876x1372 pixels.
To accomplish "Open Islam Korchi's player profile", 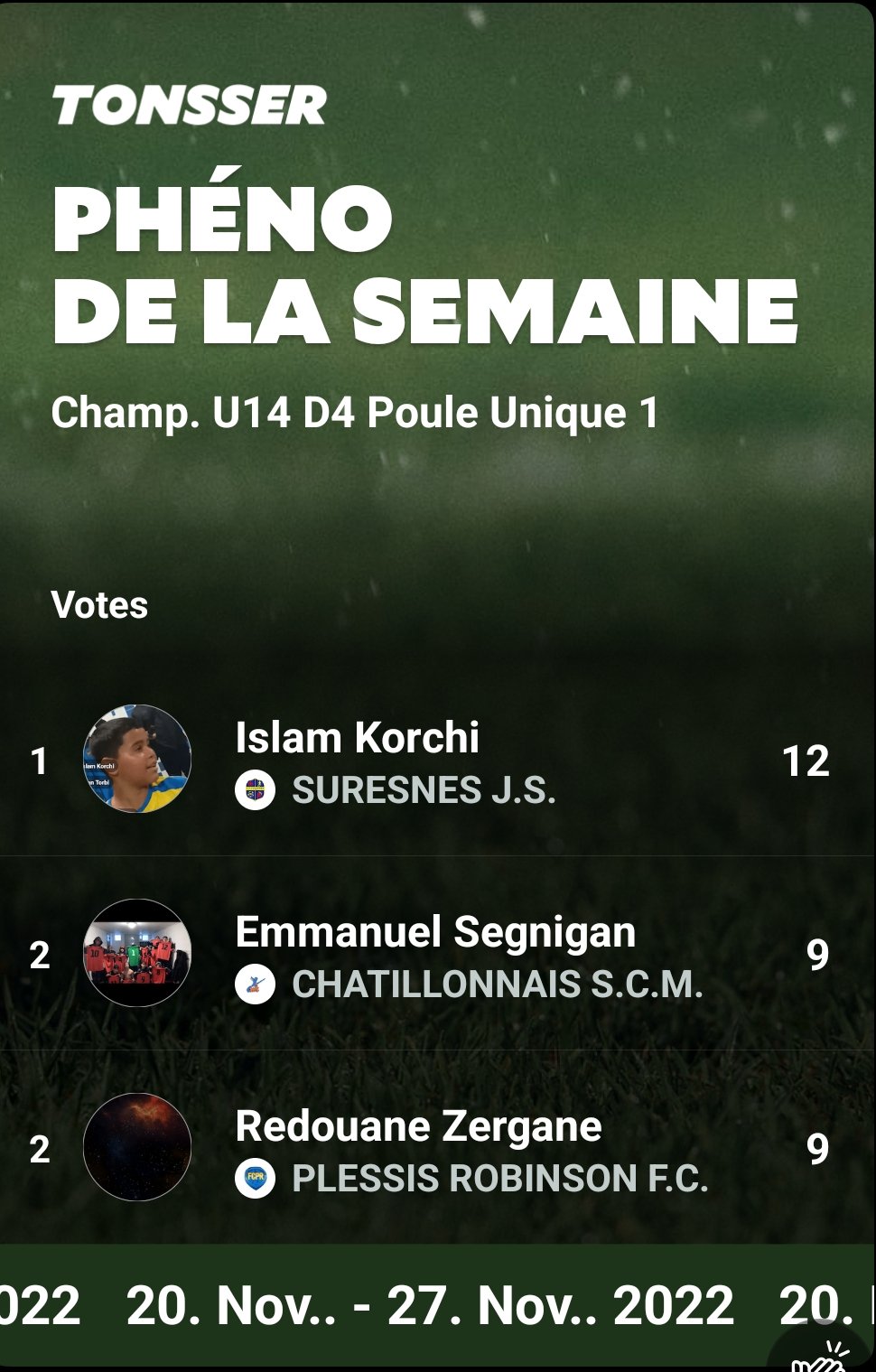I will [x=357, y=739].
